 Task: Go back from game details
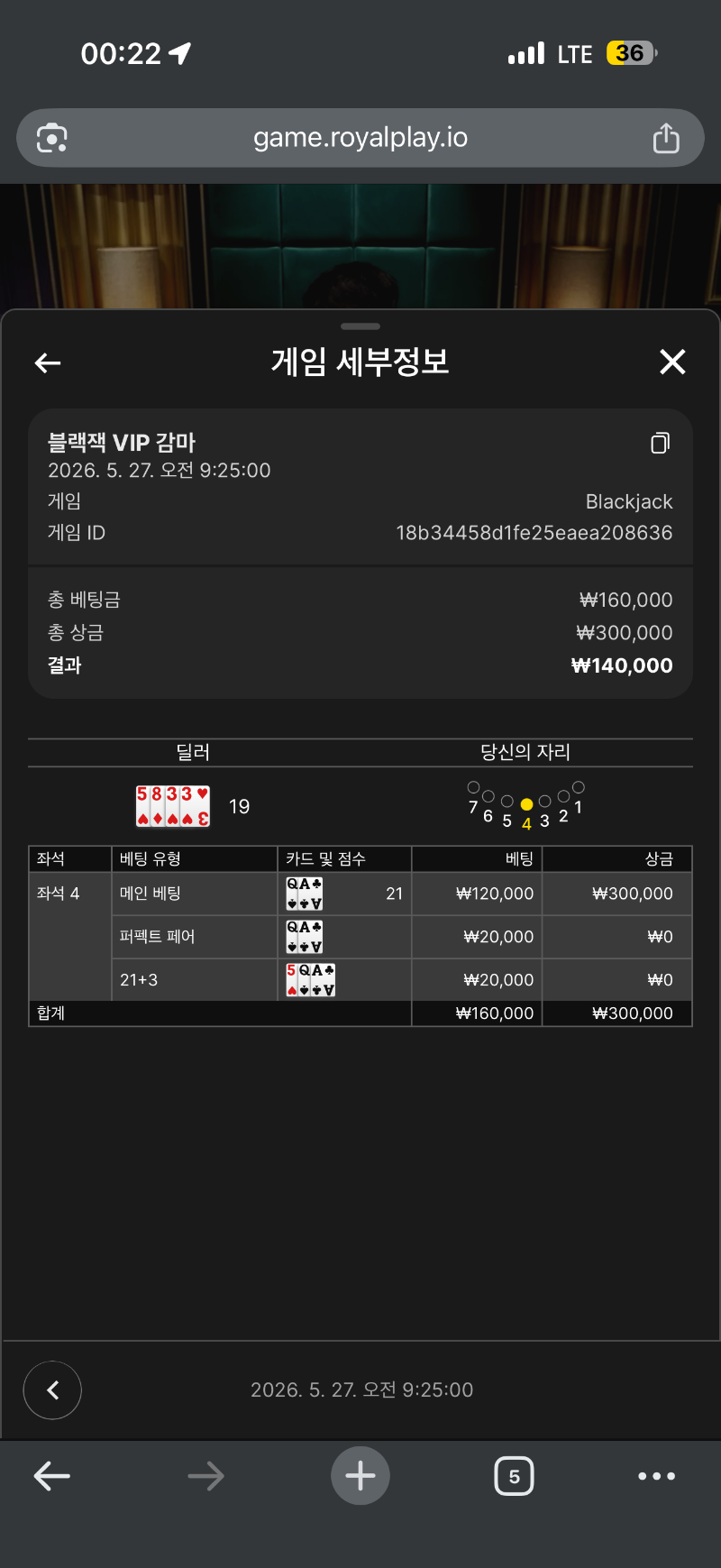click(48, 362)
